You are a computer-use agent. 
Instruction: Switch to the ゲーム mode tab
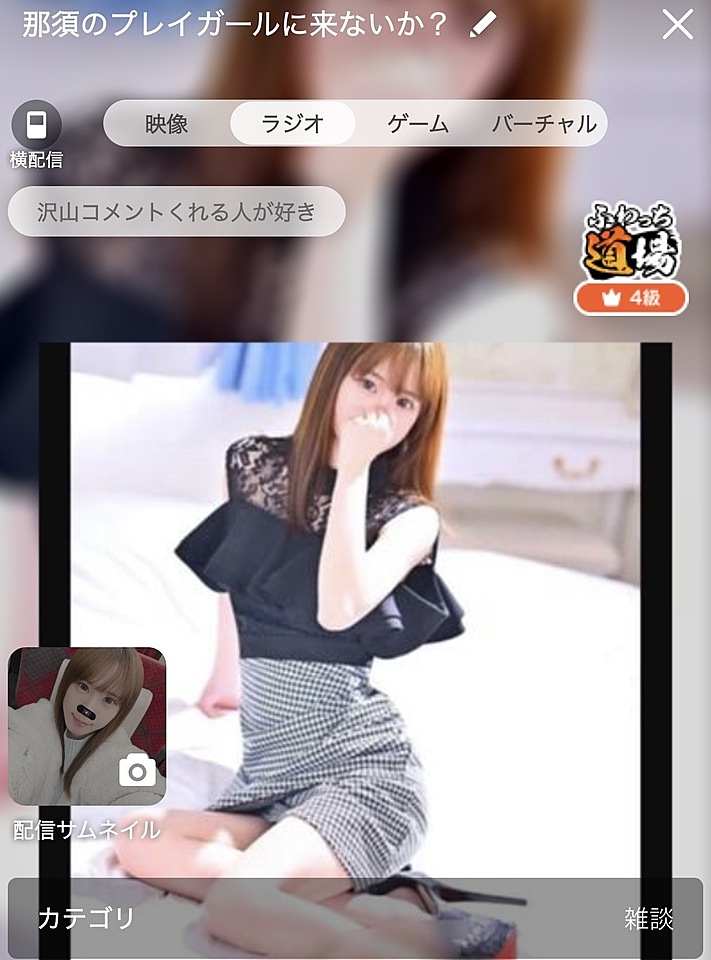pyautogui.click(x=418, y=124)
